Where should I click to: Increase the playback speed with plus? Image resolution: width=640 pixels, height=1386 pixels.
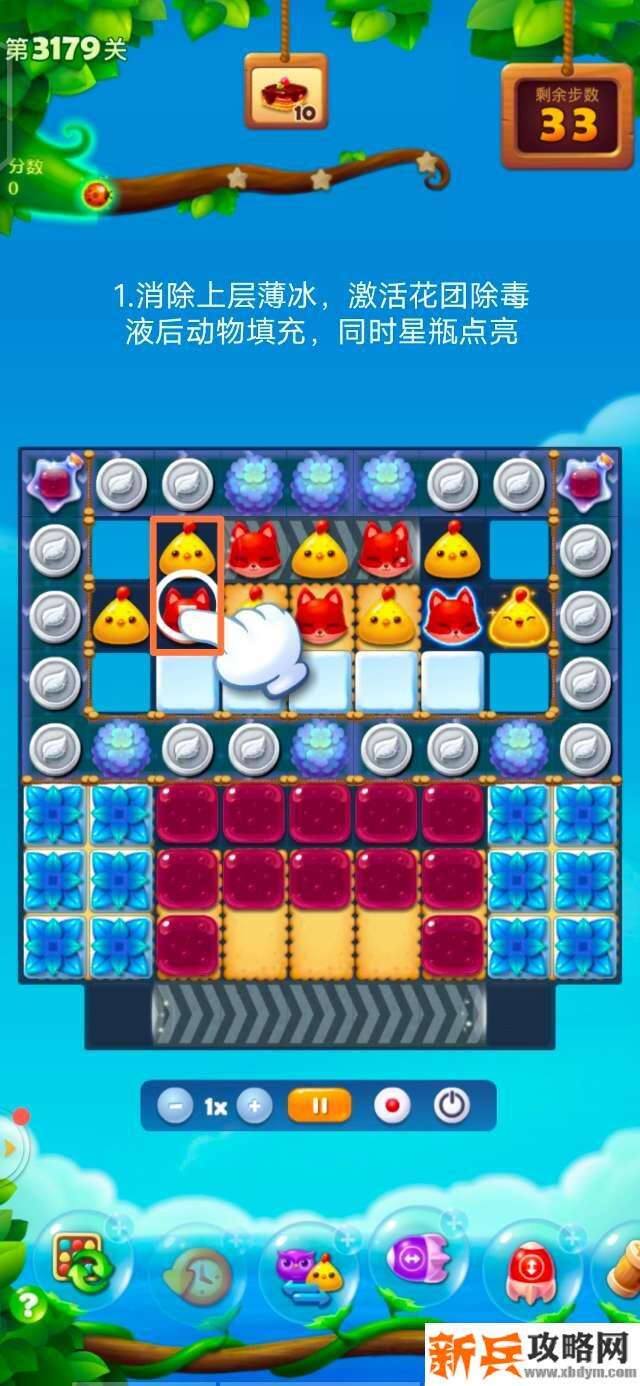254,1106
